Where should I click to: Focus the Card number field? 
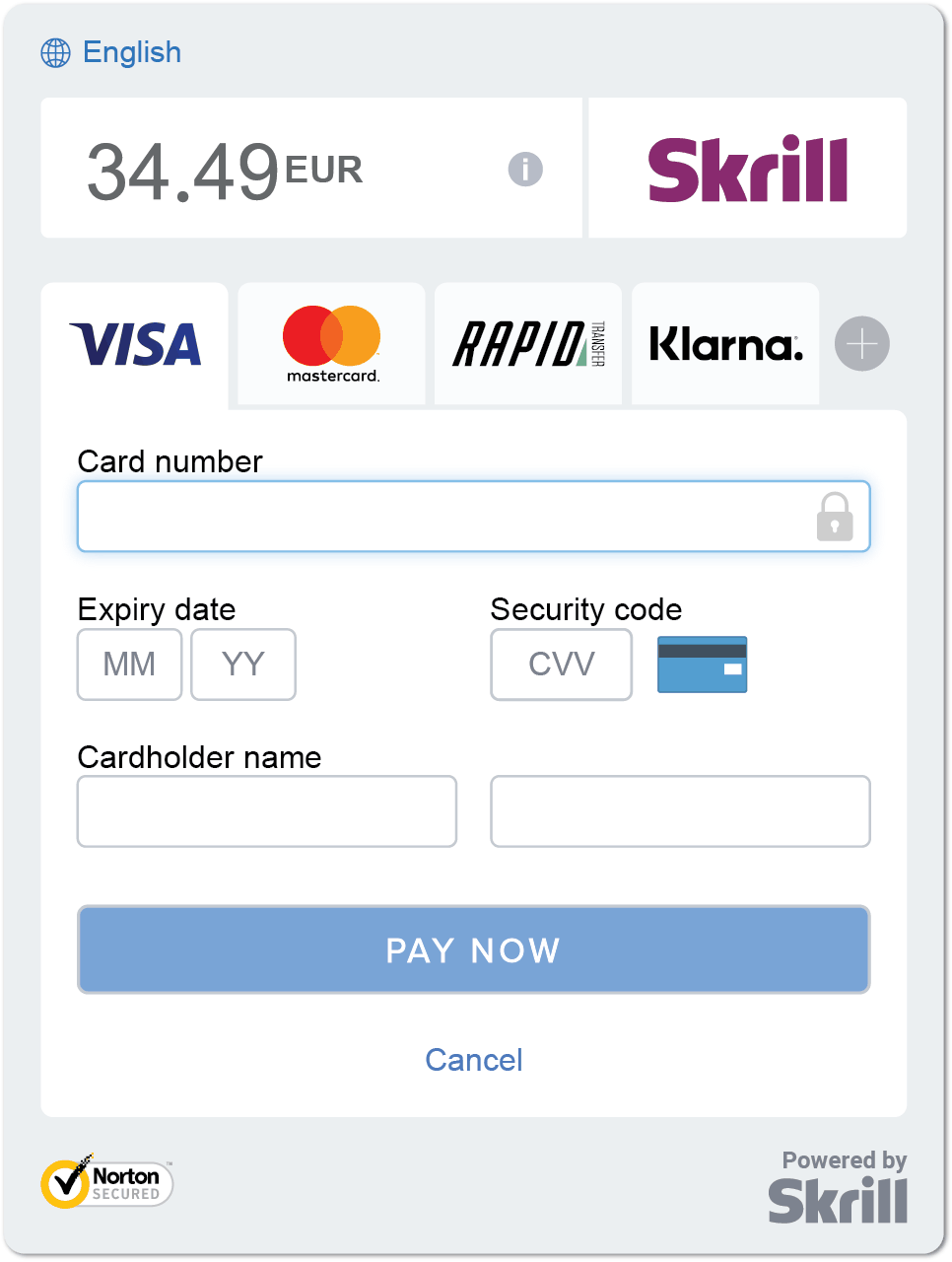443,517
